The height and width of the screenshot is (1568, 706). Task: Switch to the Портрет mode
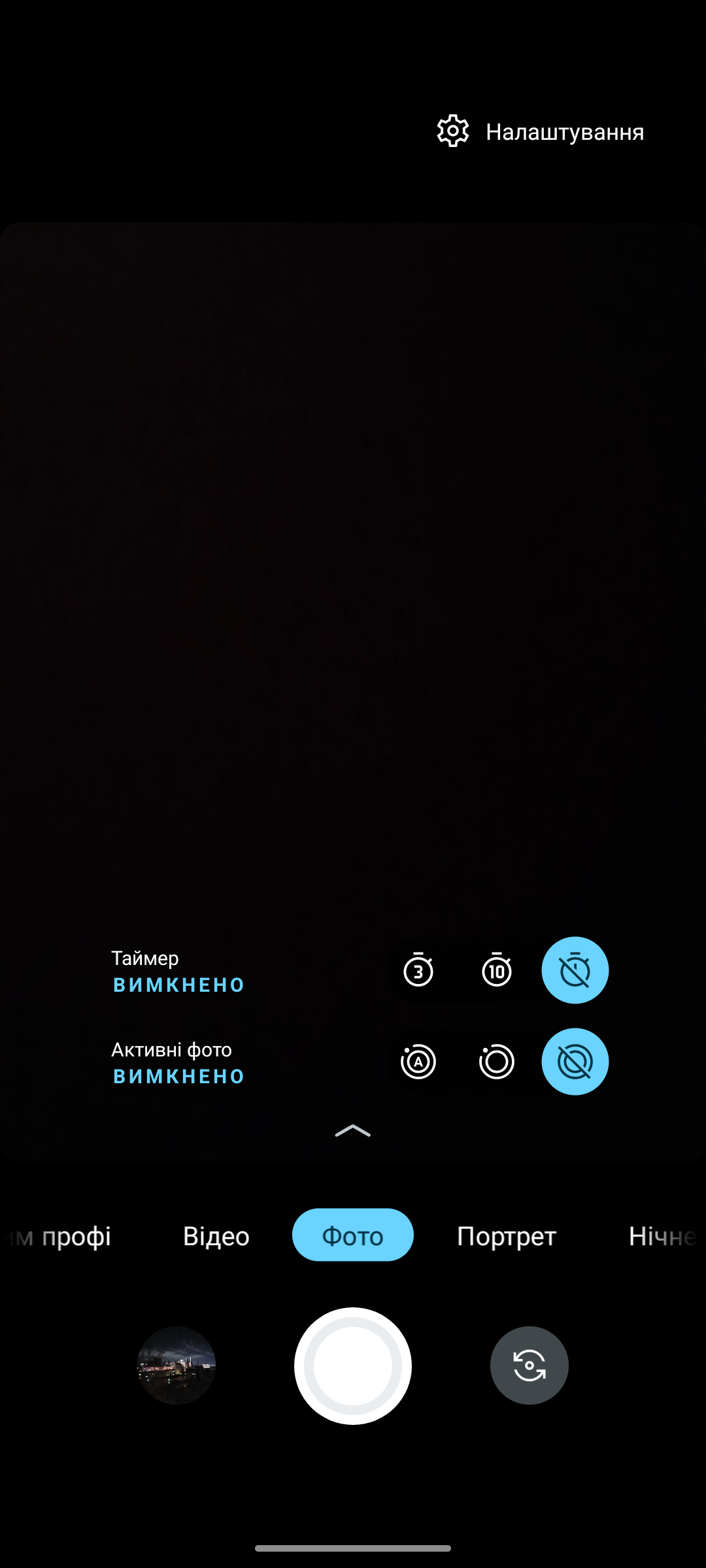click(x=507, y=1235)
